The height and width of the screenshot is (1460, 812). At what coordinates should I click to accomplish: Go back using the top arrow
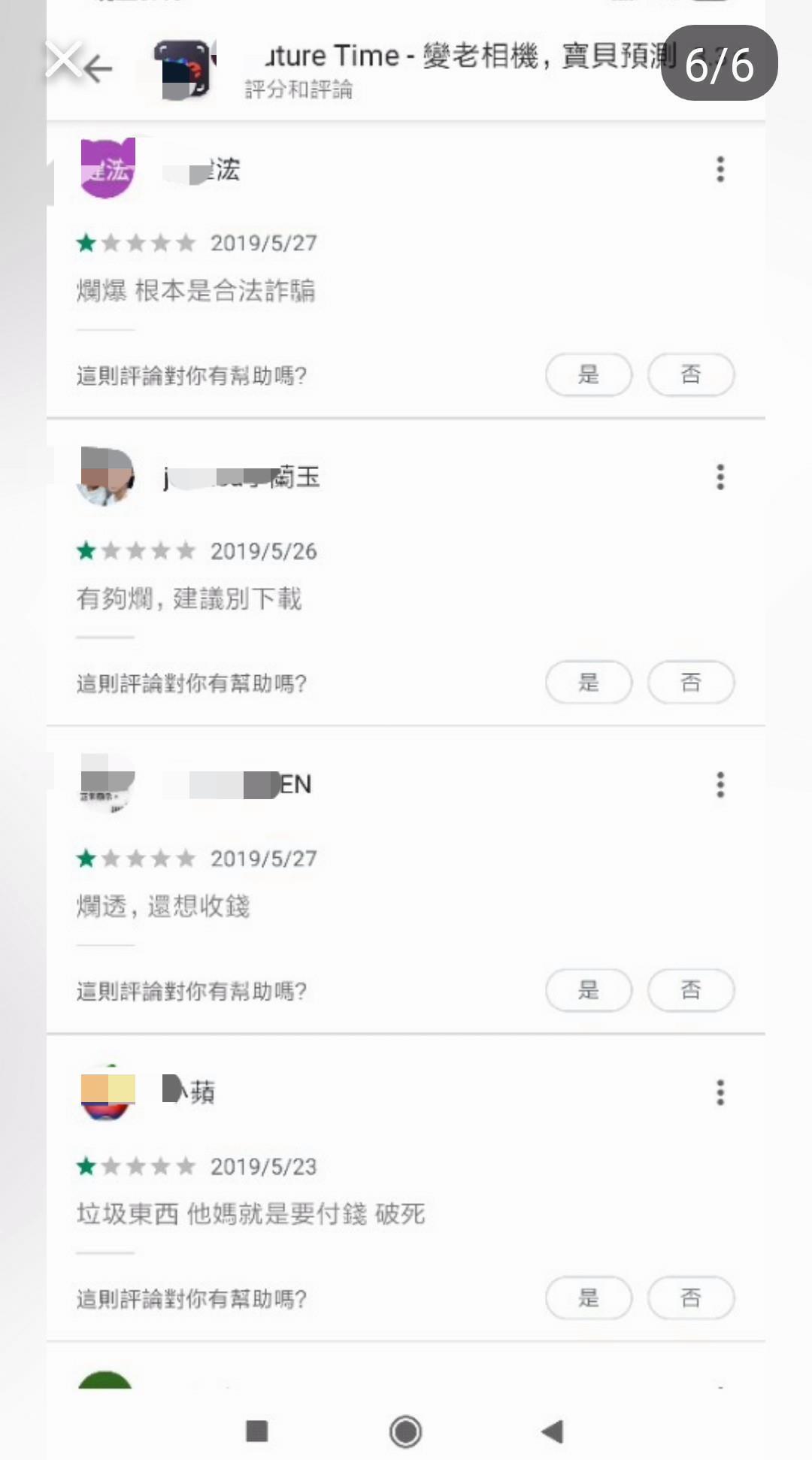click(98, 69)
